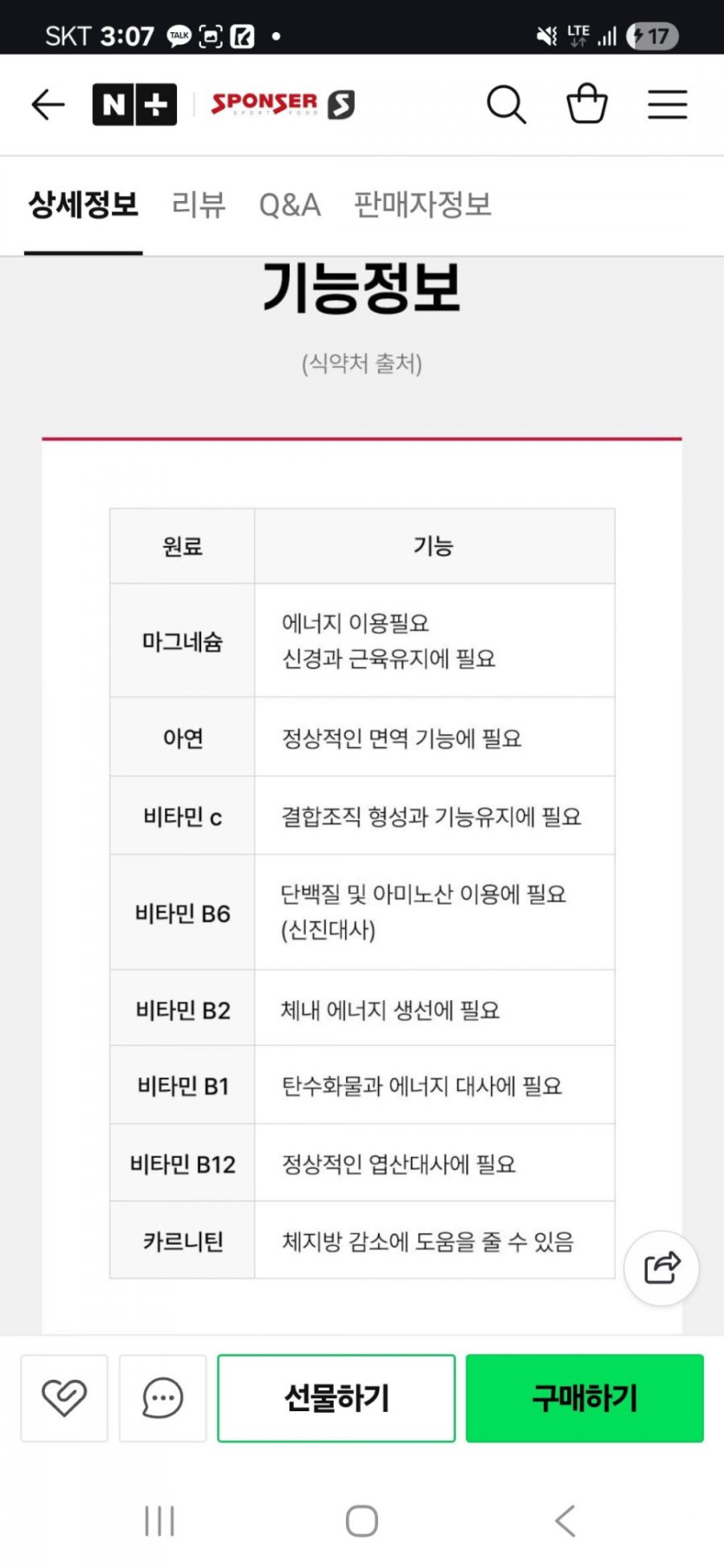Open the chat inquiry bubble
This screenshot has width=724, height=1568.
[x=163, y=1398]
